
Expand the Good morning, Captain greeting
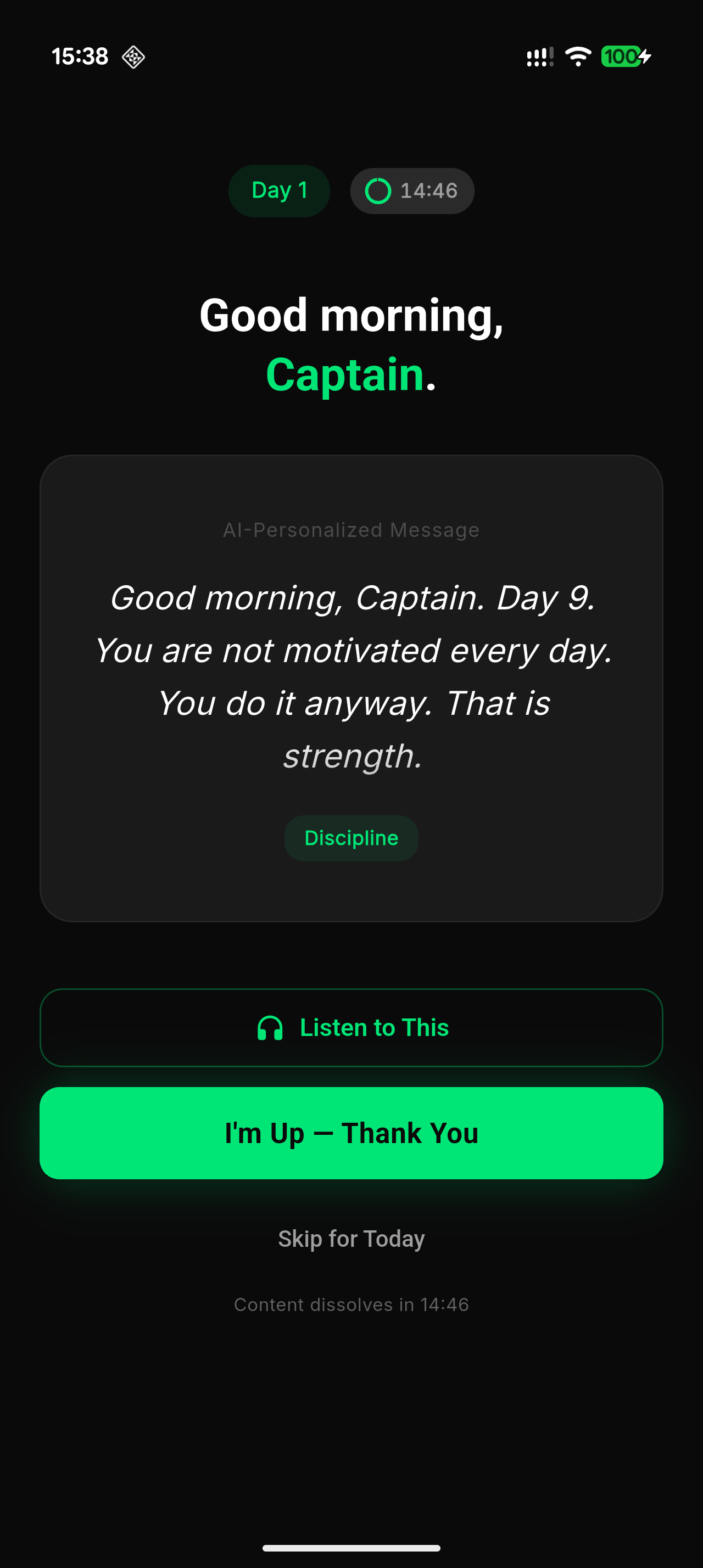point(350,344)
